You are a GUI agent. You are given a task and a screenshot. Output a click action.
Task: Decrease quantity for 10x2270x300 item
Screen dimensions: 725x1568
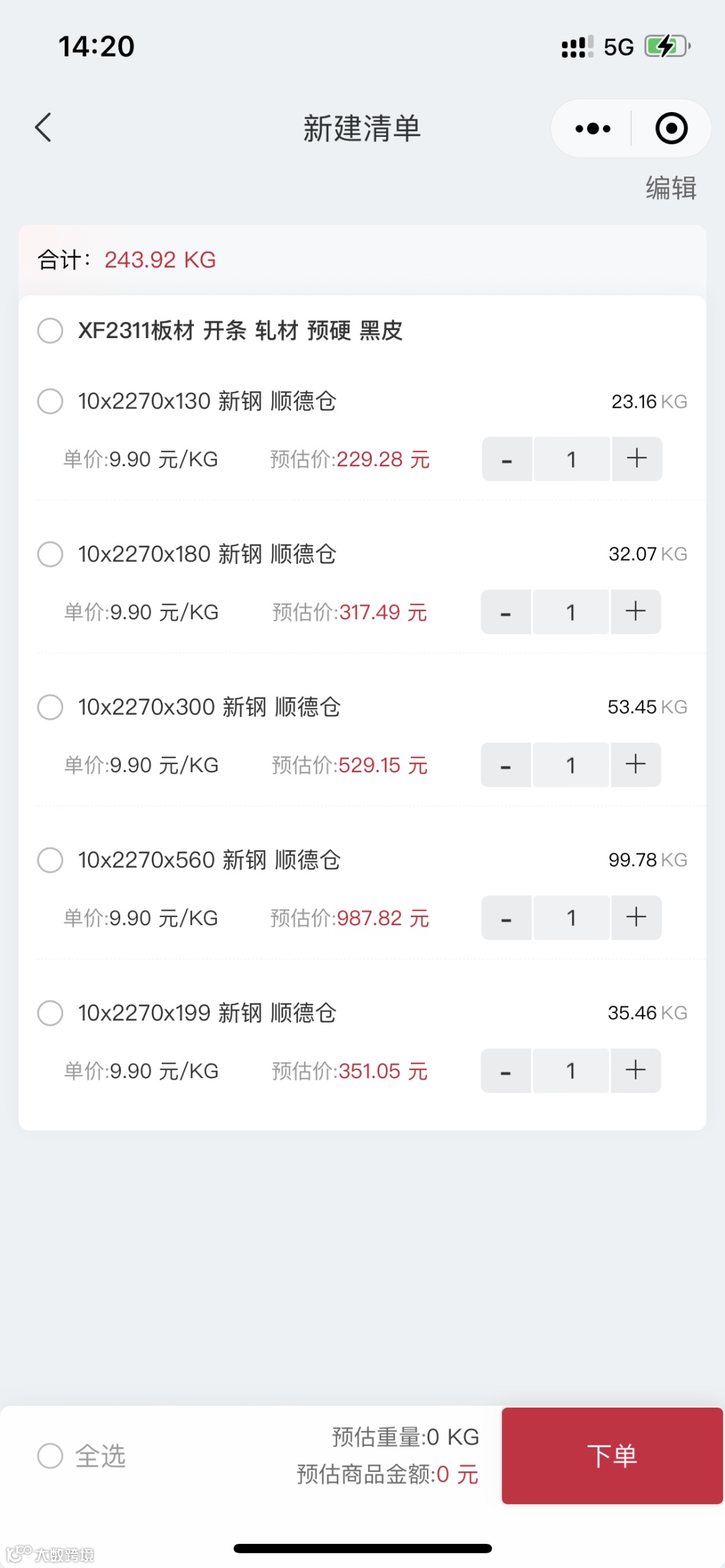(x=506, y=765)
